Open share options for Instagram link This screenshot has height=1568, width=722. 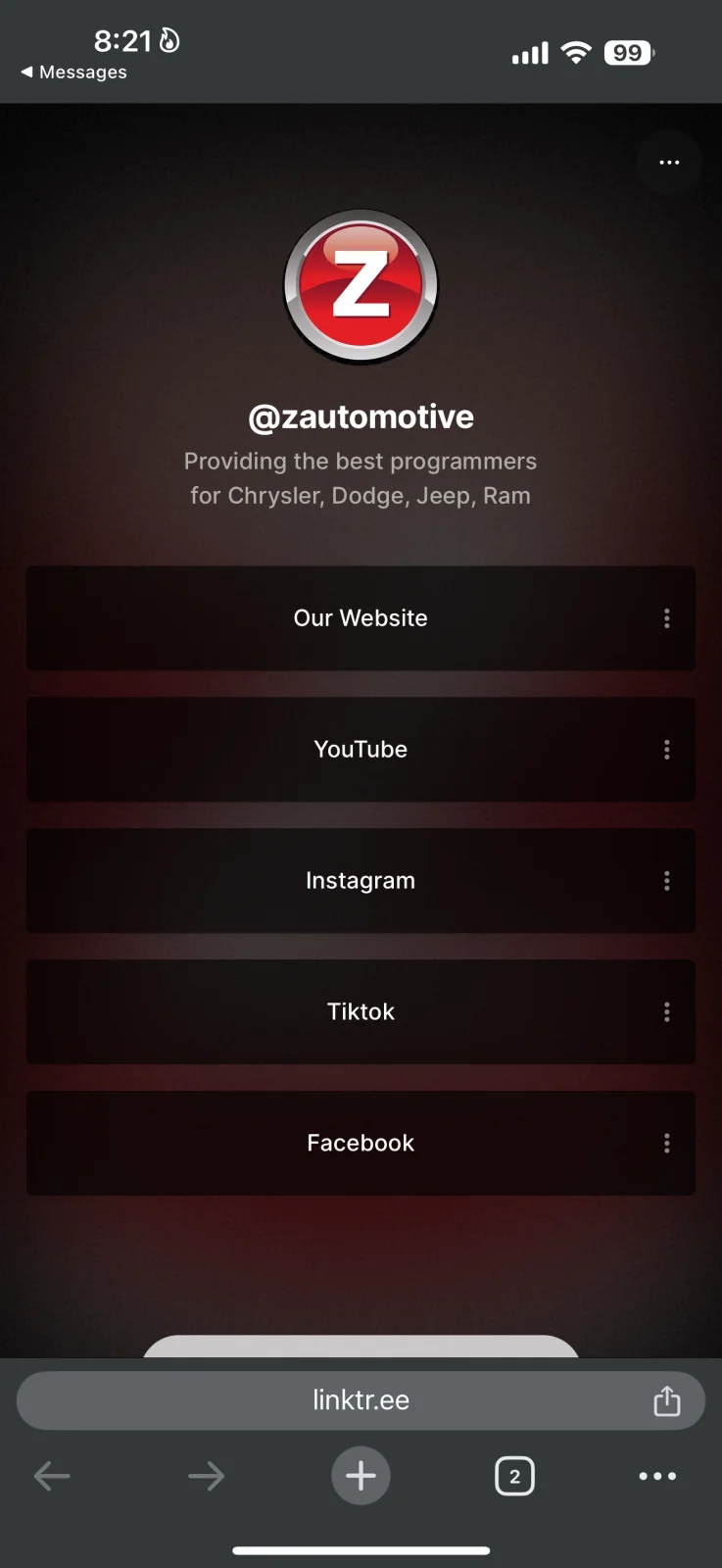(x=667, y=881)
